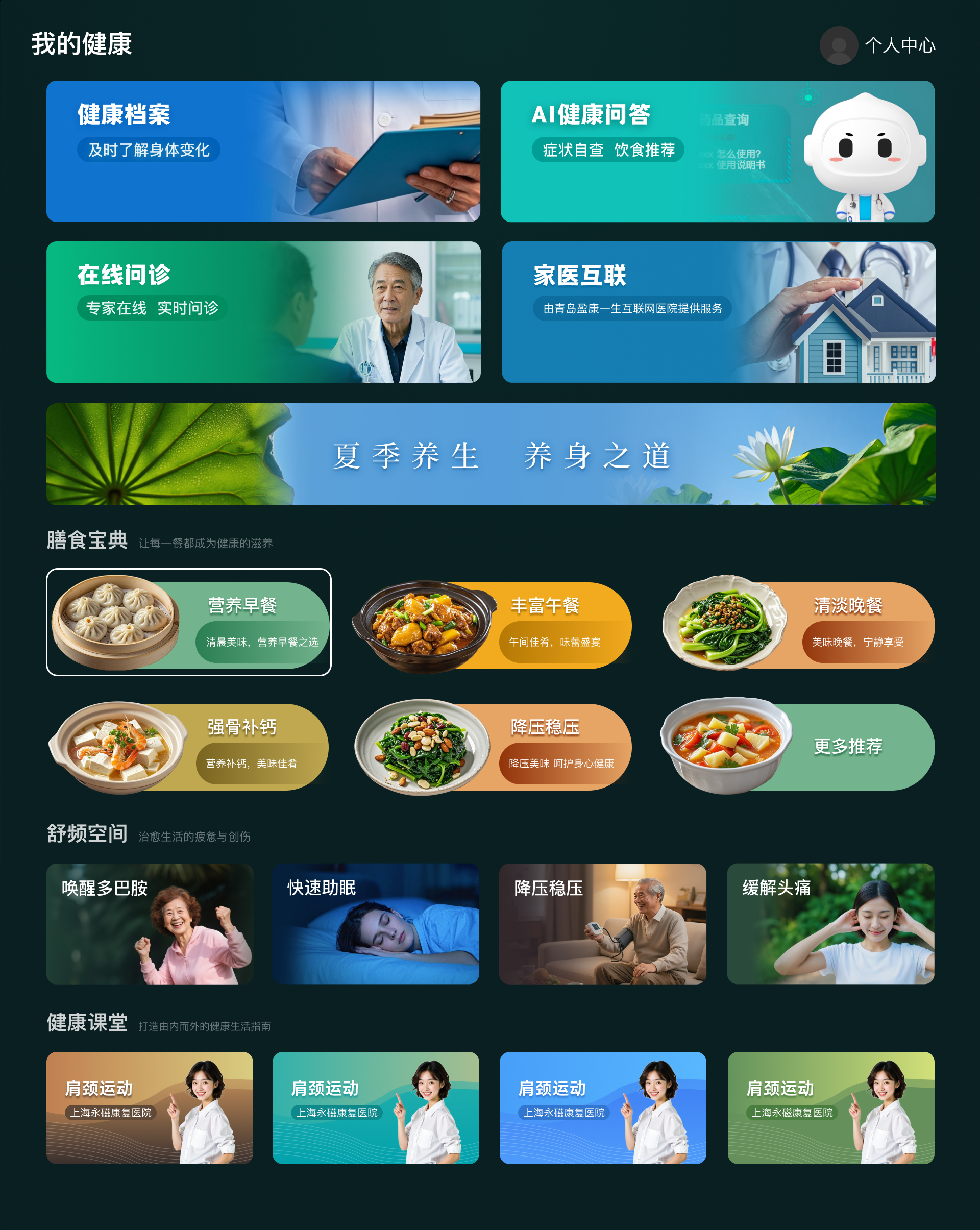Viewport: 980px width, 1230px height.
Task: Select 营养早餐 diet option
Action: (189, 622)
